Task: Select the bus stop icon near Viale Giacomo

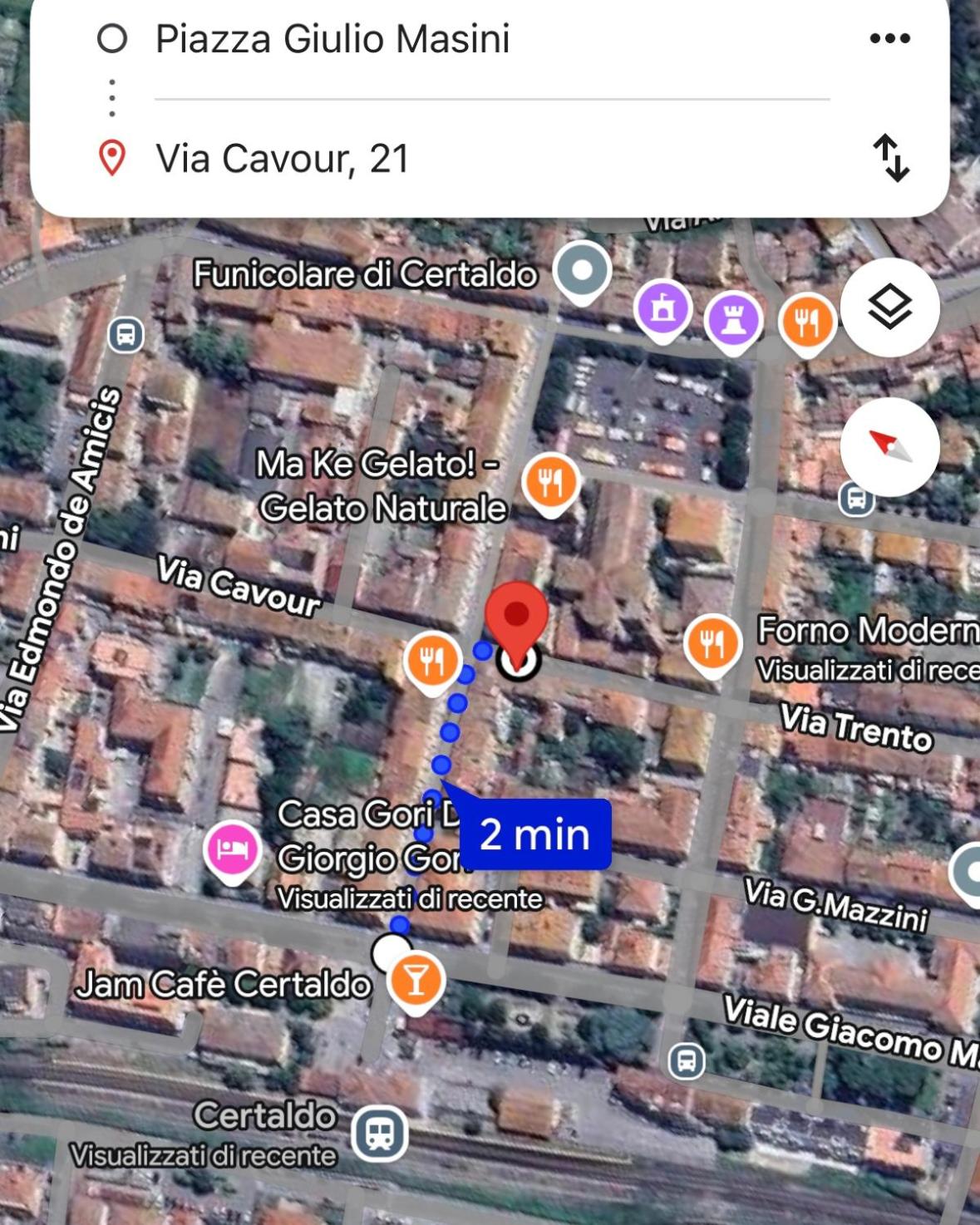Action: 687,1061
